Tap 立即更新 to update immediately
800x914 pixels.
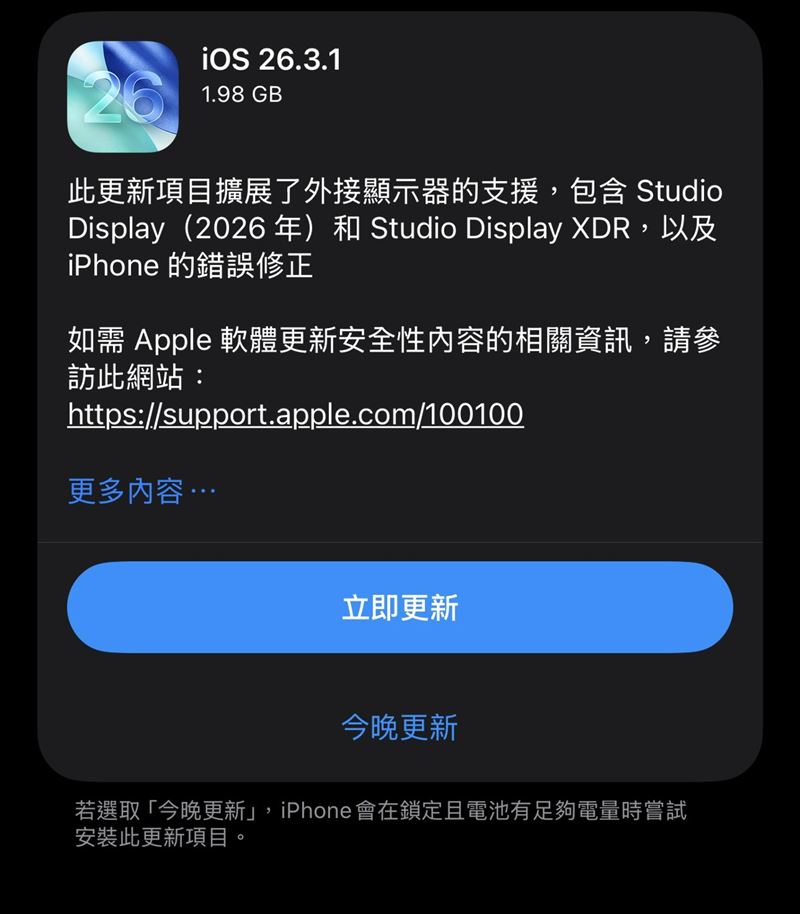tap(400, 607)
